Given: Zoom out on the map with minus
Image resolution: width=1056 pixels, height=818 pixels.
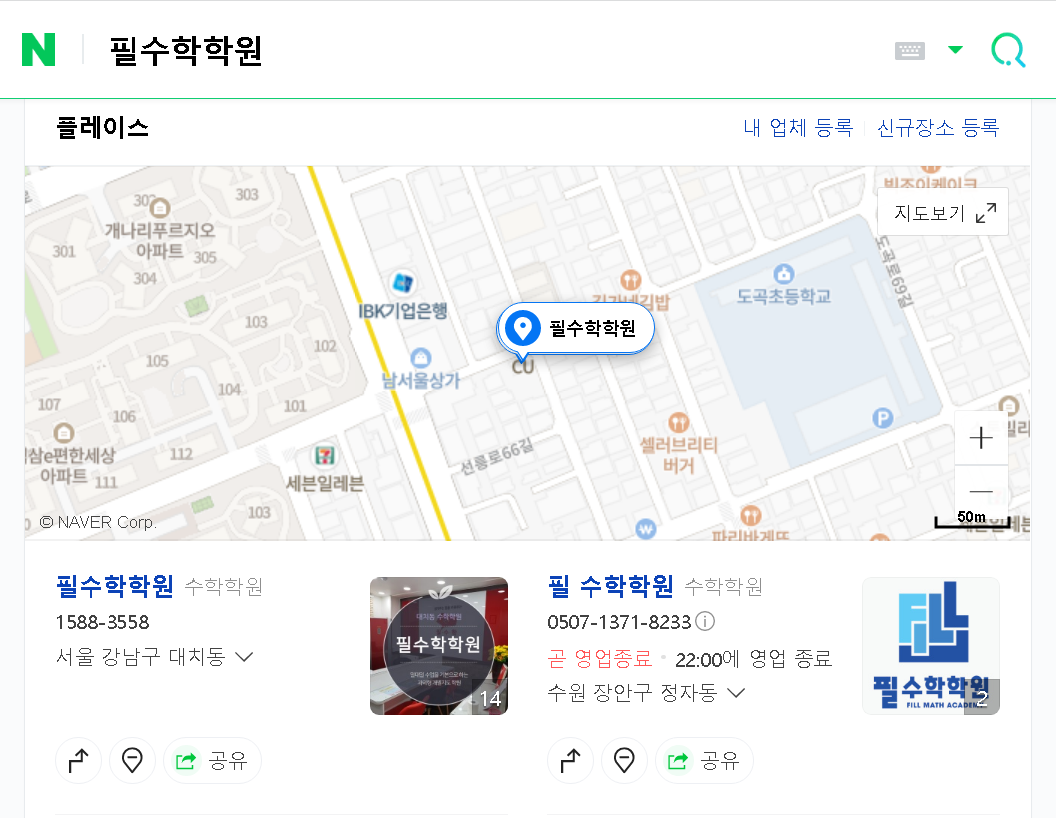Looking at the screenshot, I should (981, 491).
